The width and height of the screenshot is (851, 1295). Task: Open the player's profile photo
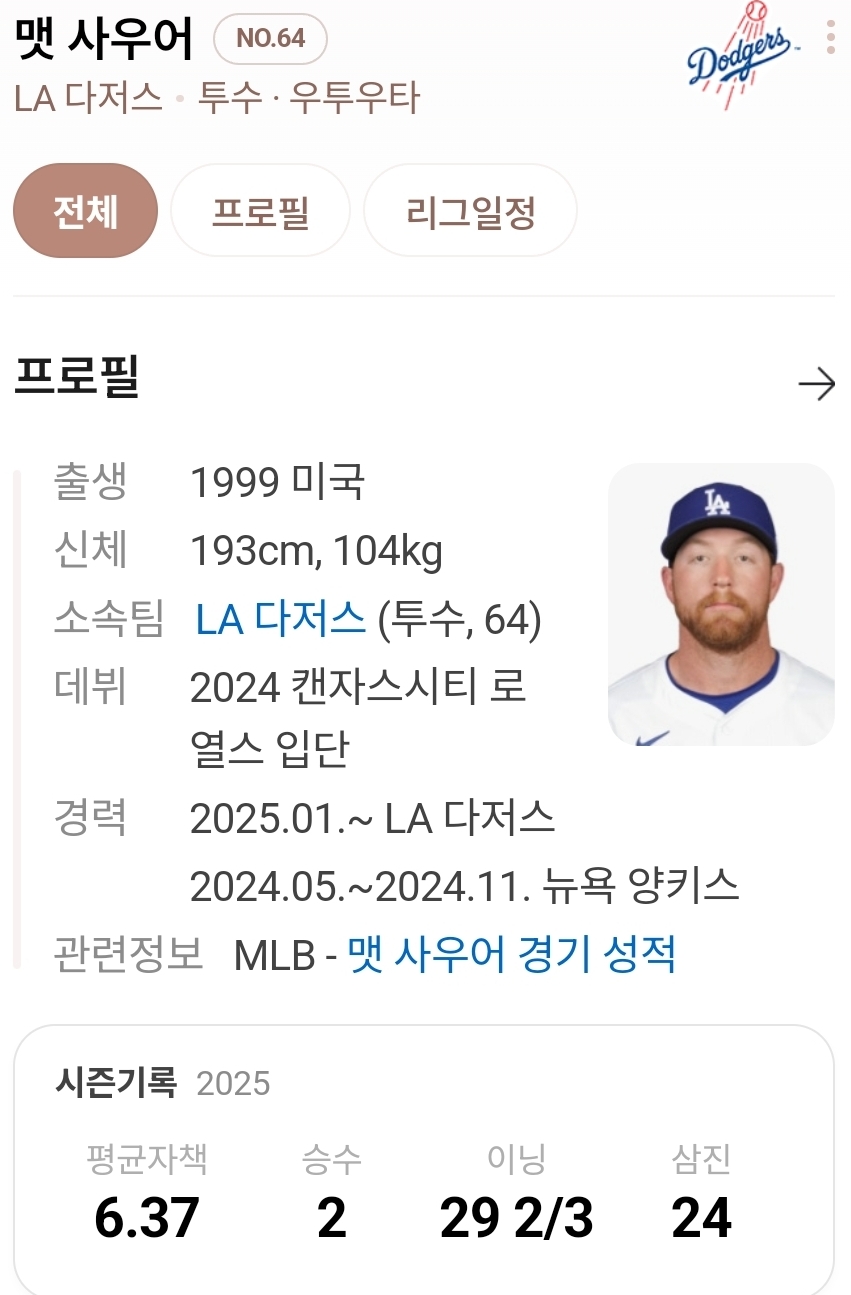(x=720, y=604)
